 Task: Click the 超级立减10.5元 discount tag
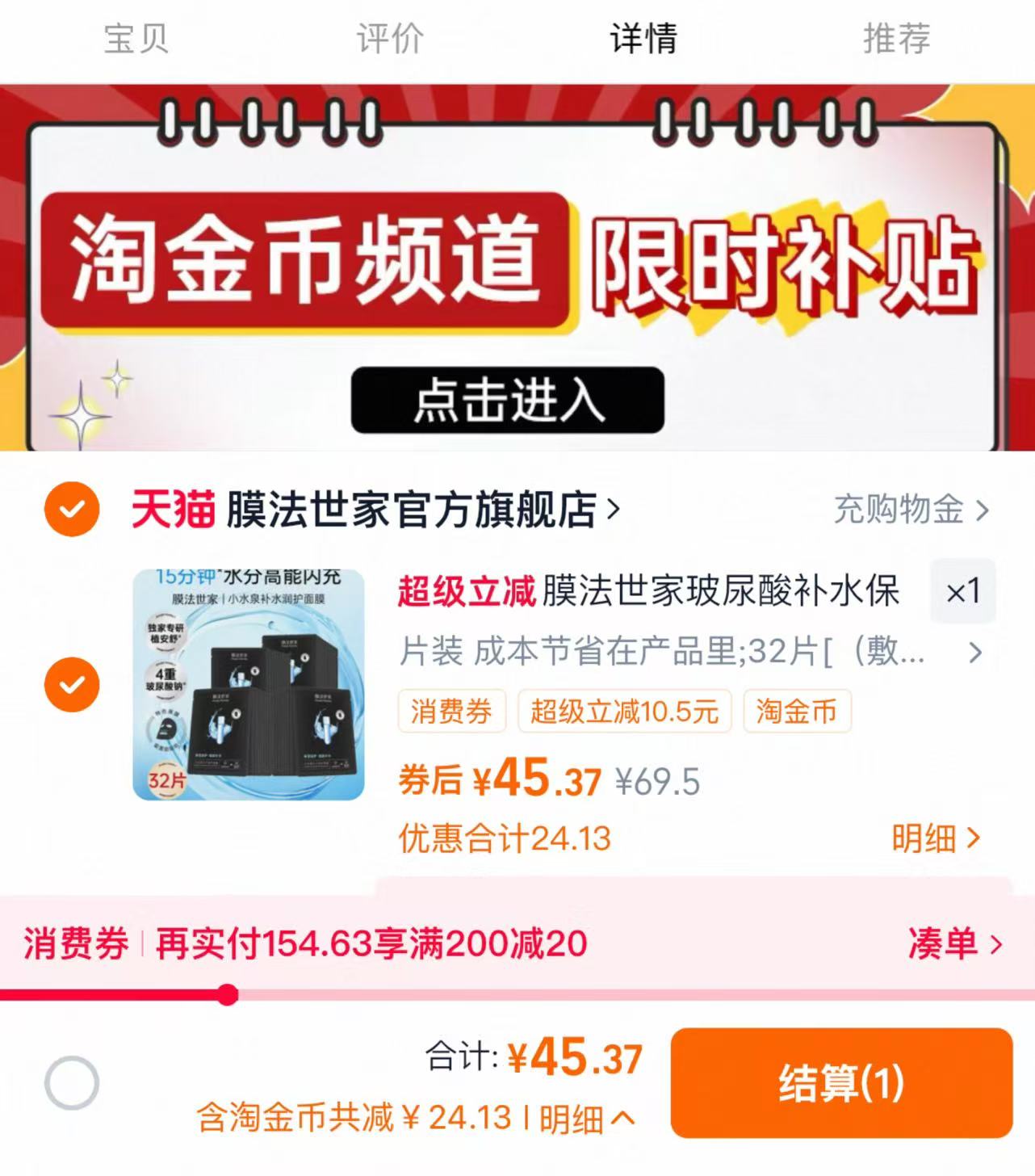[x=626, y=711]
